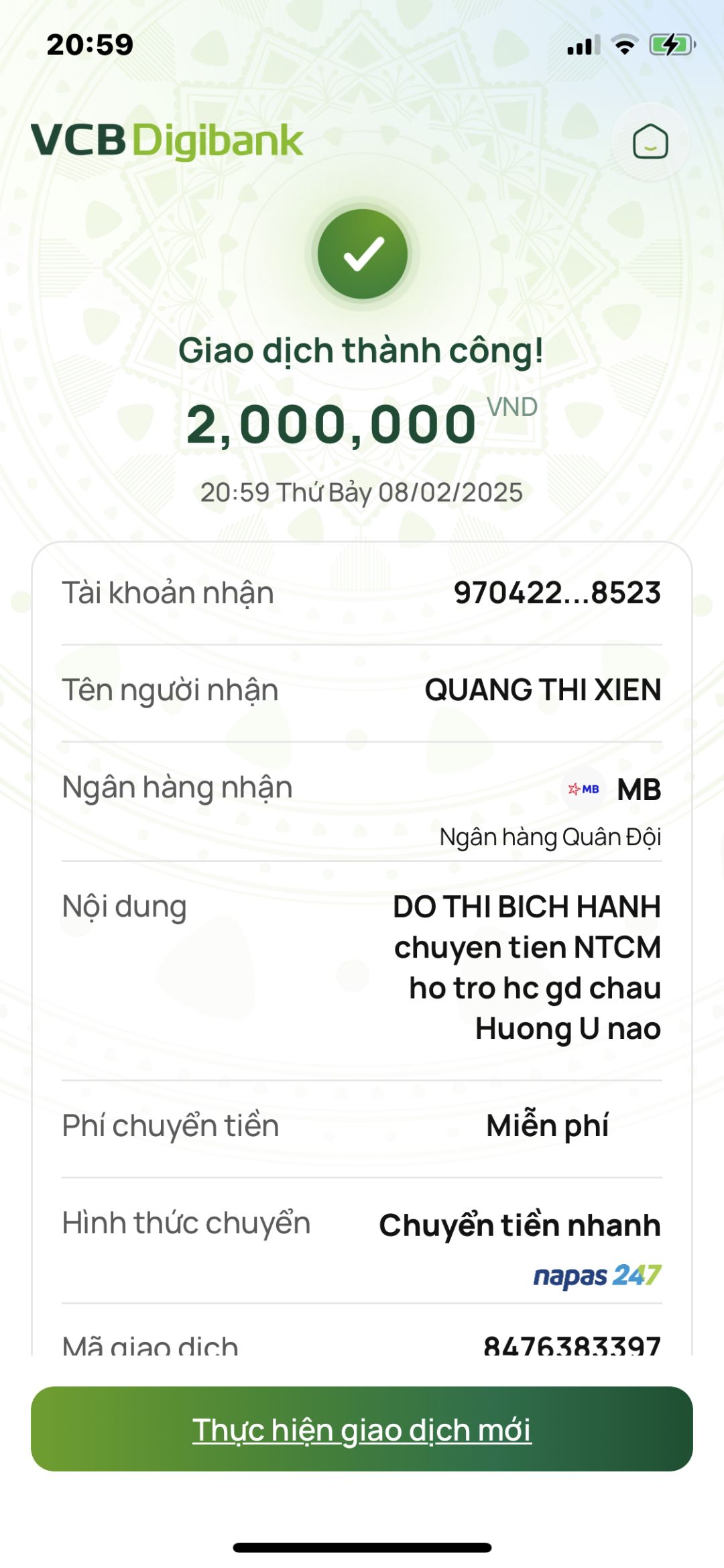Open the chatbot assistant icon at top right
This screenshot has height=1568, width=724.
click(x=650, y=142)
